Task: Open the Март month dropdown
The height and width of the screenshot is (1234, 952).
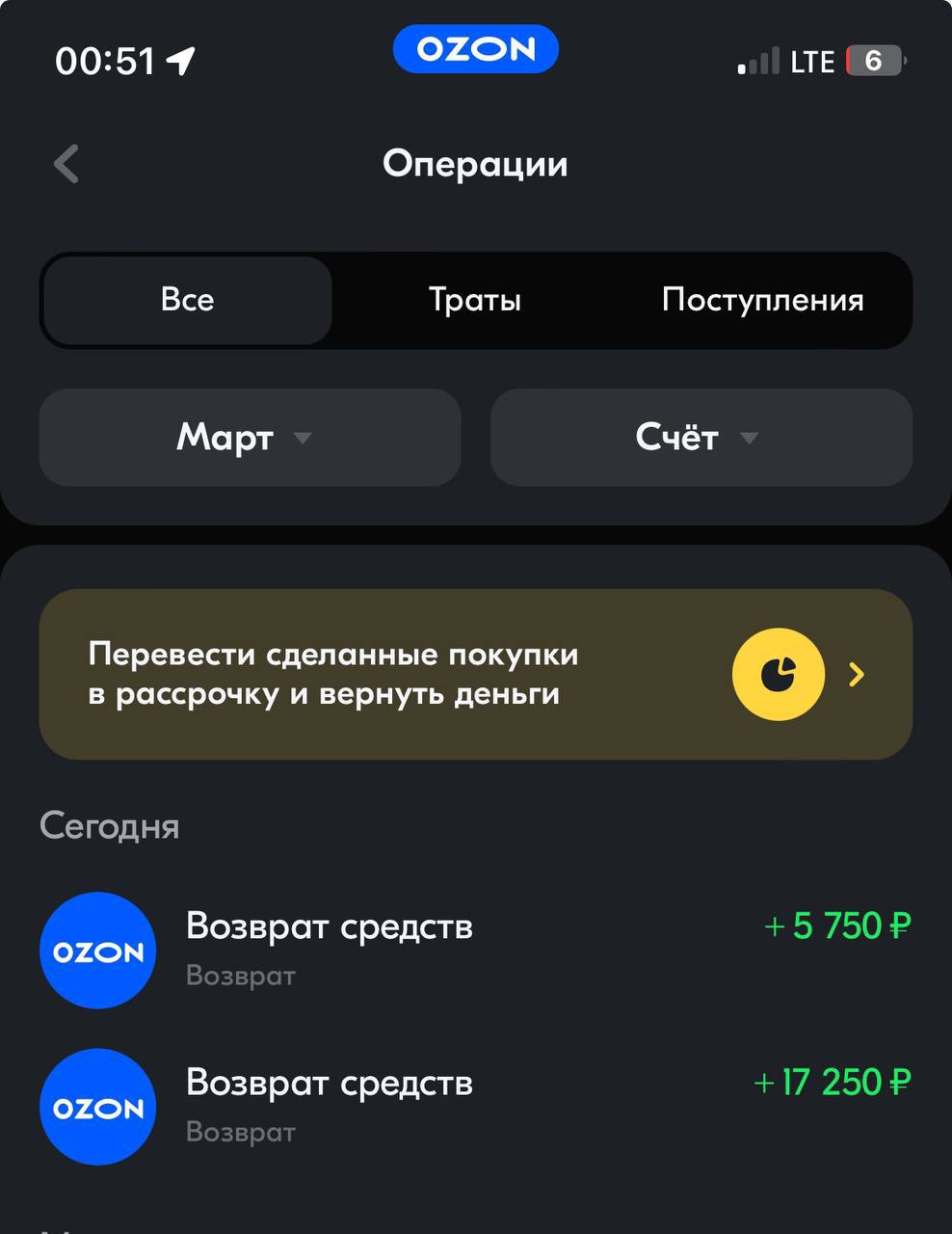Action: (x=249, y=438)
